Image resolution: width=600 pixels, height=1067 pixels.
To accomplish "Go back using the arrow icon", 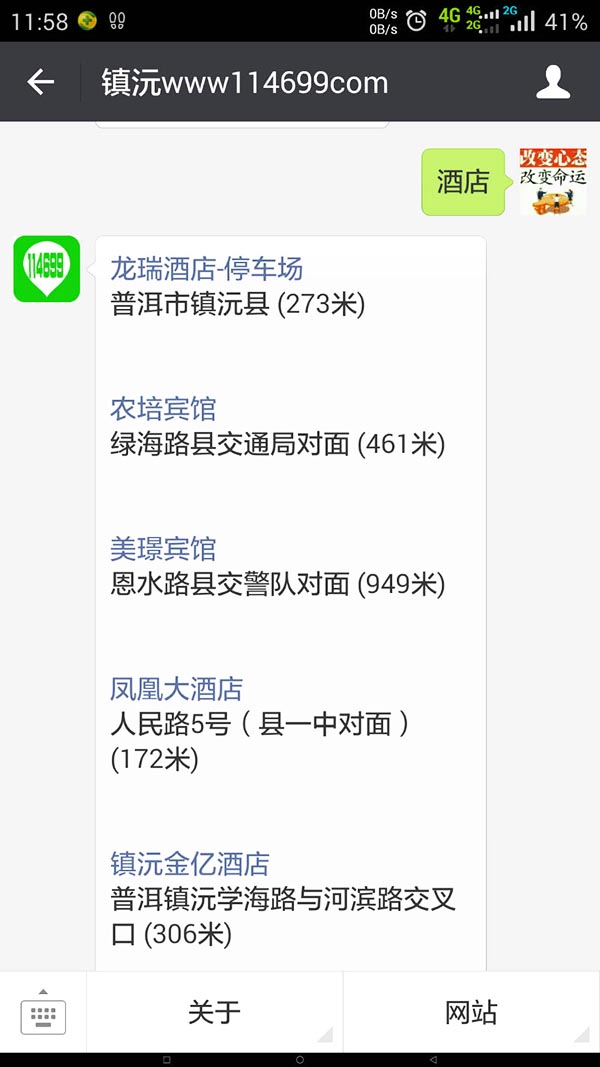I will click(x=40, y=82).
